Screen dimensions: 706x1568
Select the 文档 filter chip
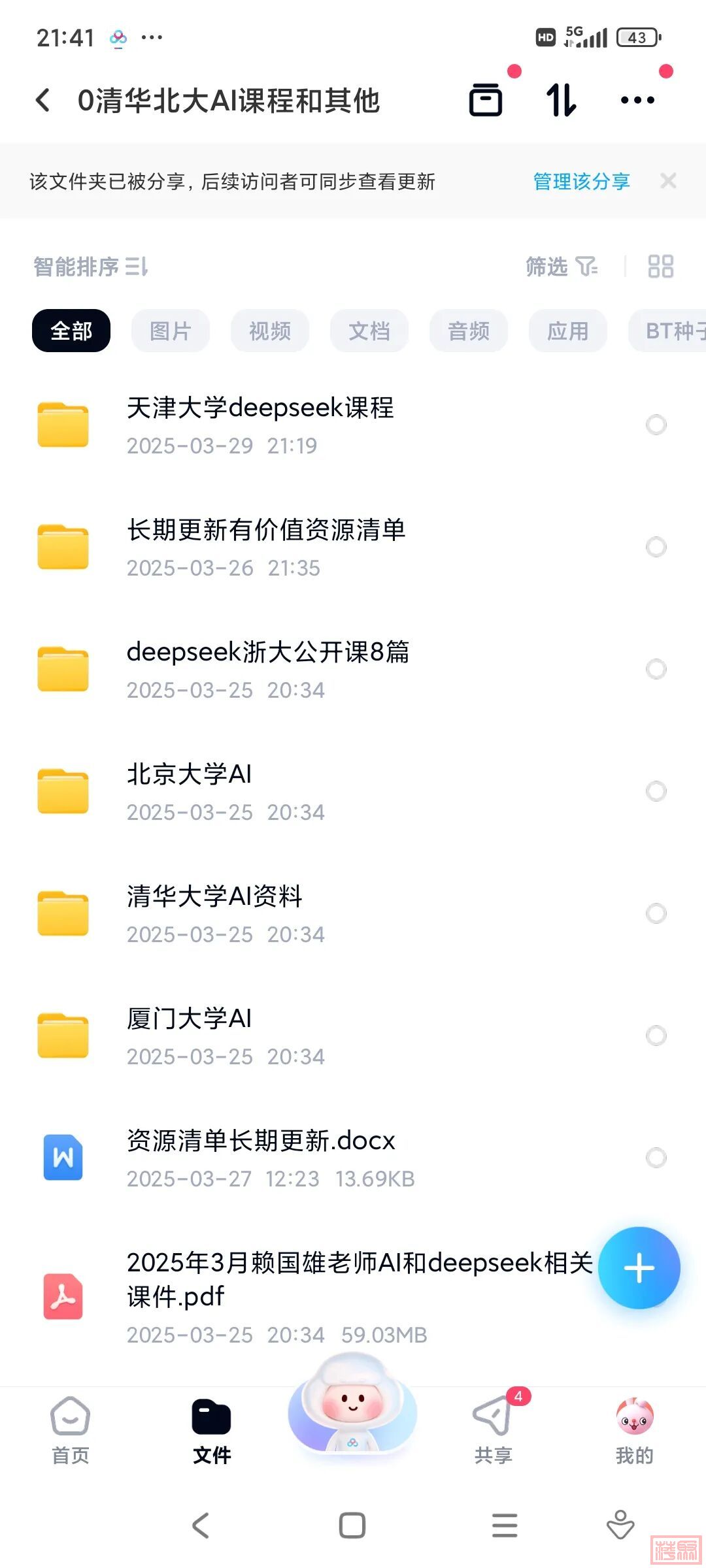point(369,331)
